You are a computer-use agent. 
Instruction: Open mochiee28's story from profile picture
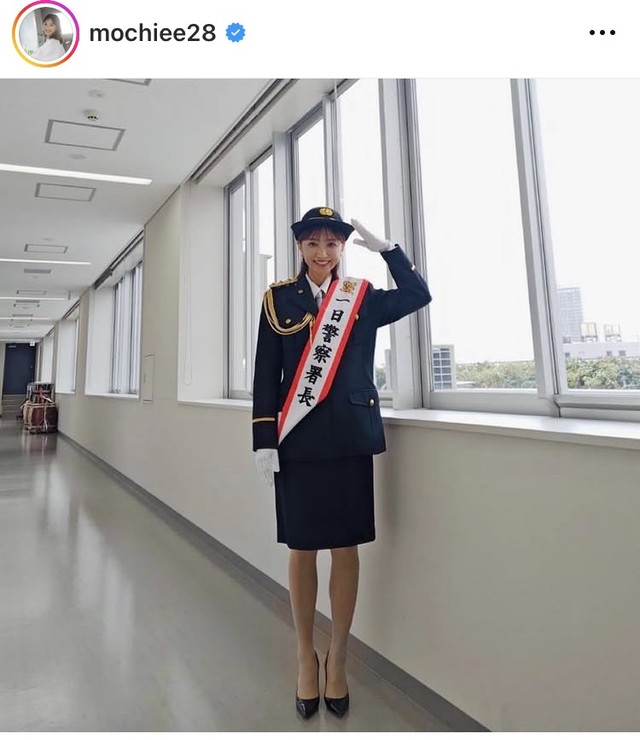pyautogui.click(x=45, y=33)
